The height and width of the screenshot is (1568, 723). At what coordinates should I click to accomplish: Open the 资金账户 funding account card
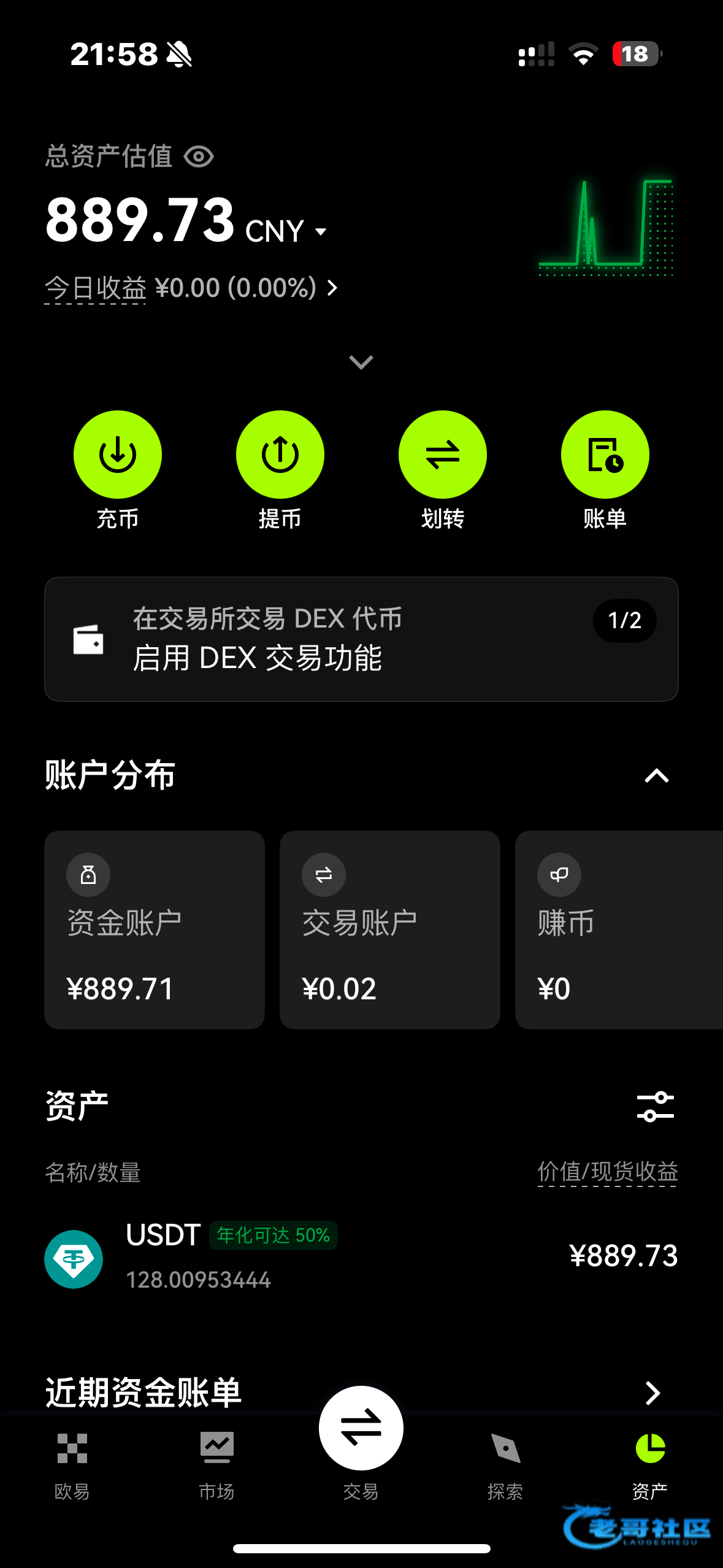pyautogui.click(x=155, y=929)
